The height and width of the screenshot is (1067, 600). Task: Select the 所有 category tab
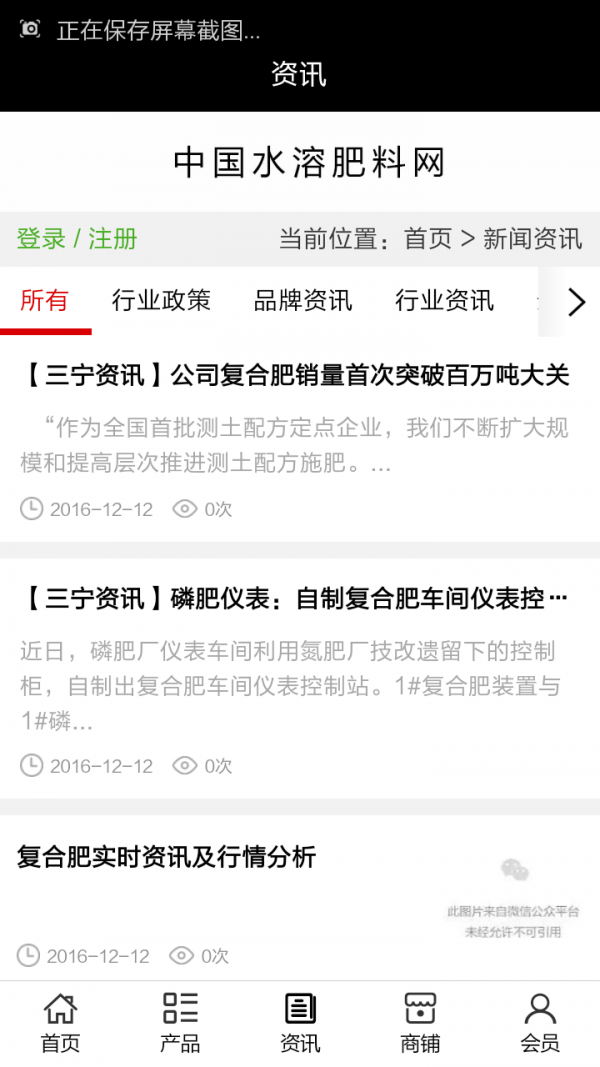[45, 300]
